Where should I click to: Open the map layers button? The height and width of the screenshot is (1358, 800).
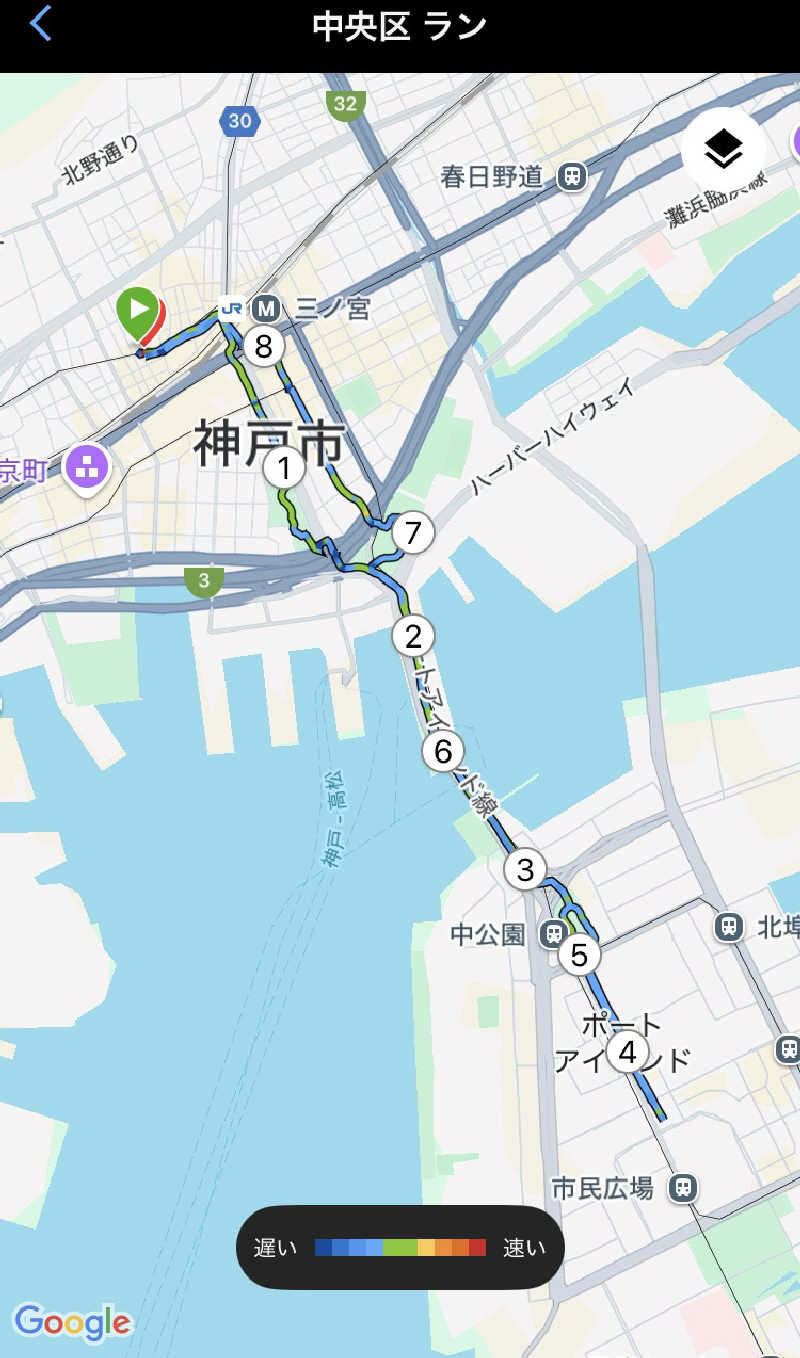pyautogui.click(x=723, y=150)
